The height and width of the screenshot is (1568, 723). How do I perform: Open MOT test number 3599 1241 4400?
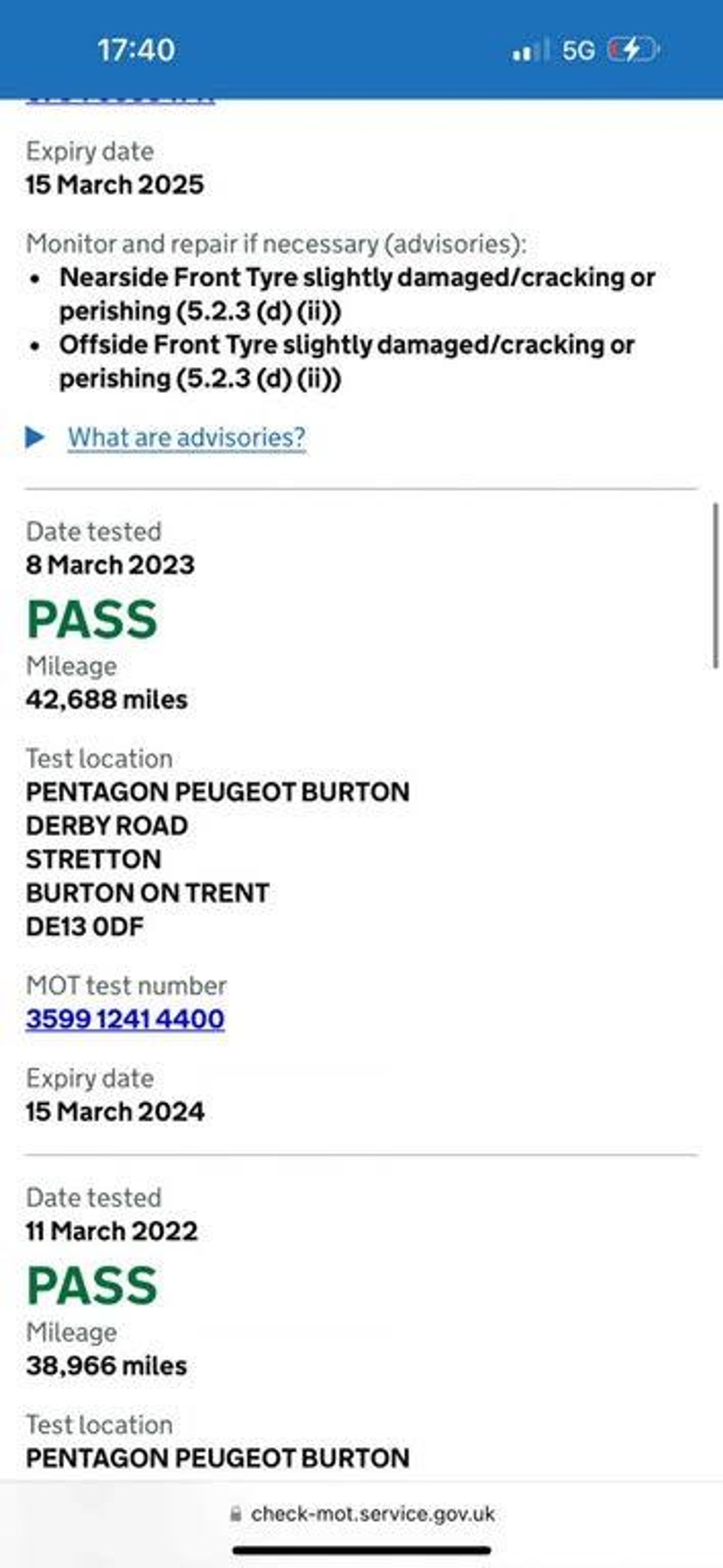point(125,1019)
